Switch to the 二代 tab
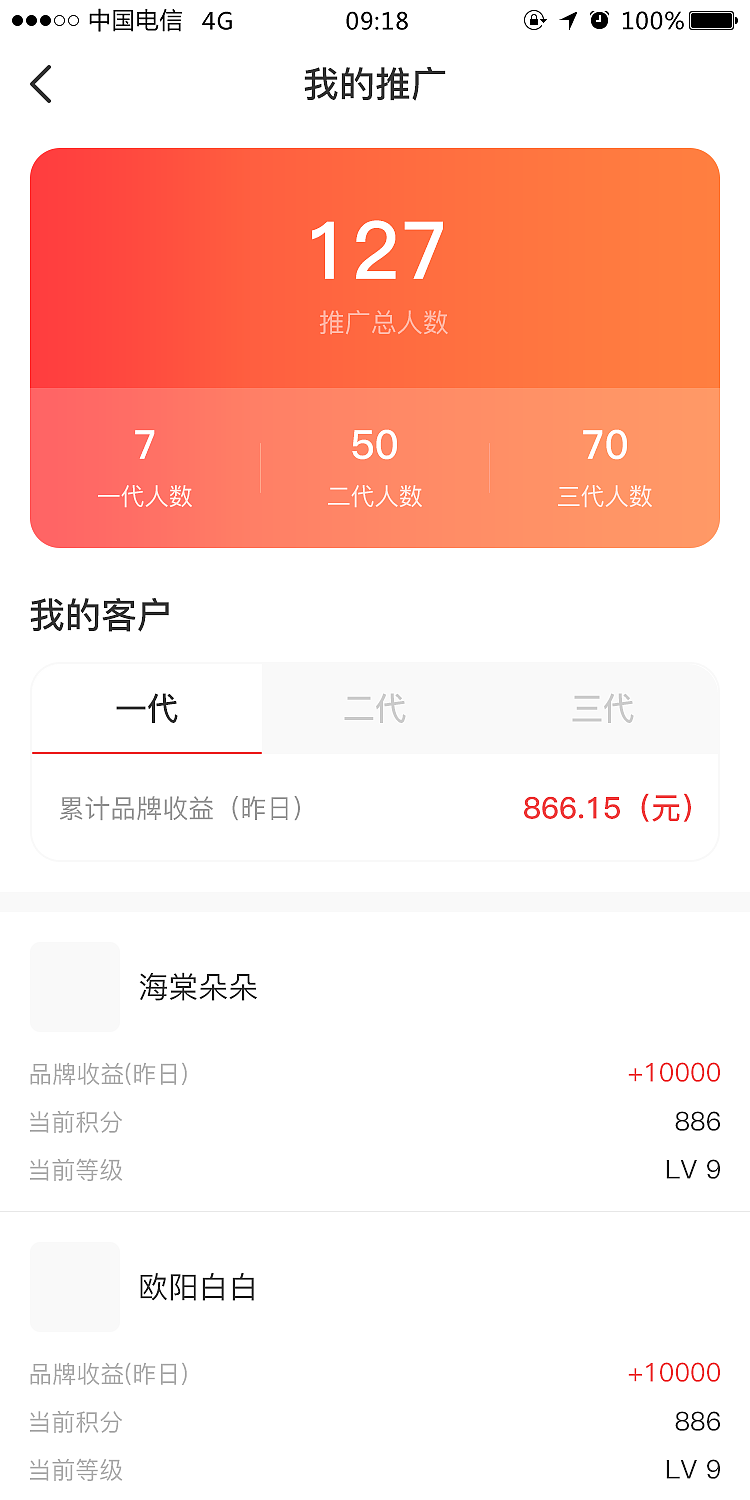 (x=375, y=707)
